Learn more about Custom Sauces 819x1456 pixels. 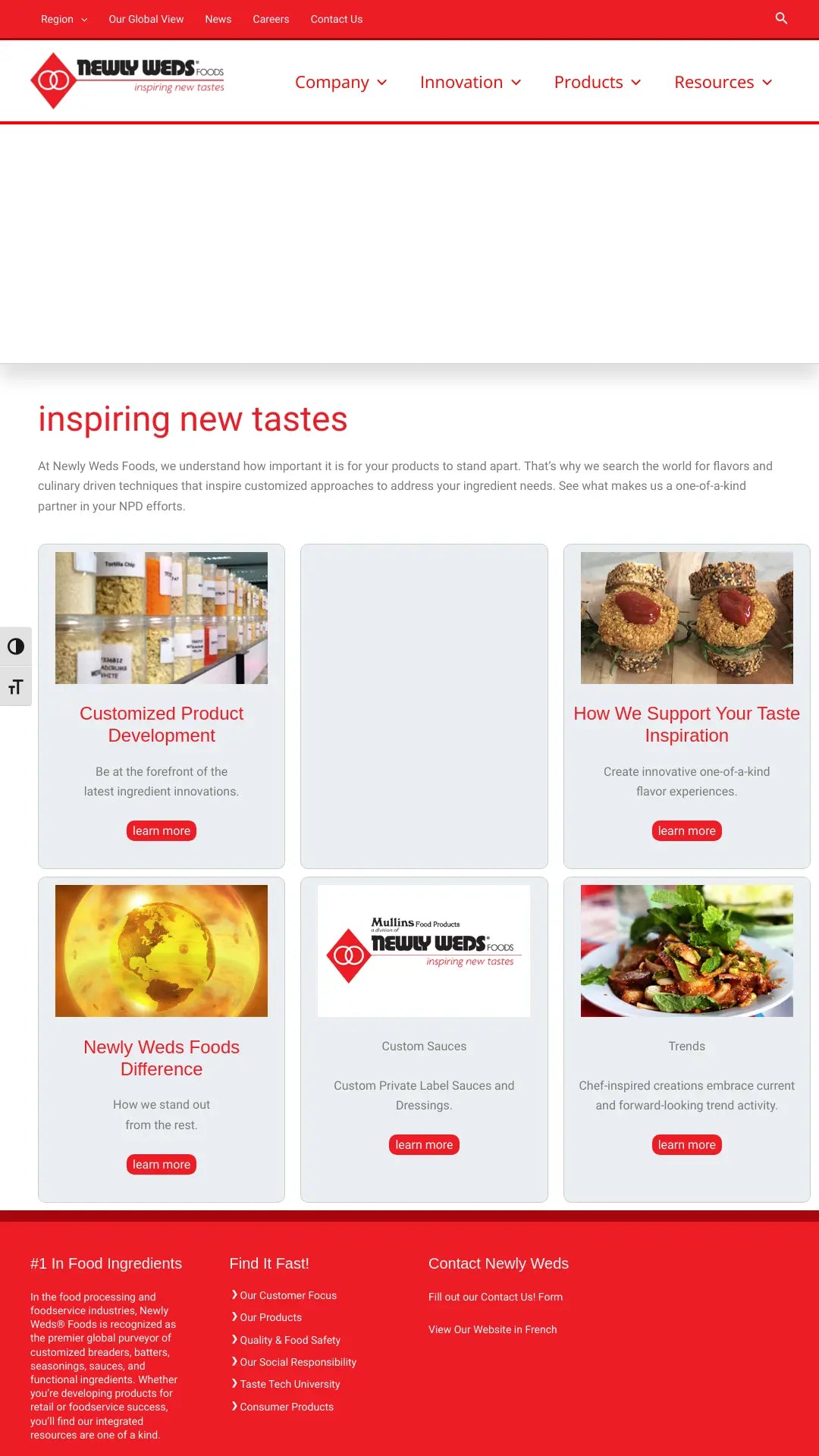coord(424,1144)
